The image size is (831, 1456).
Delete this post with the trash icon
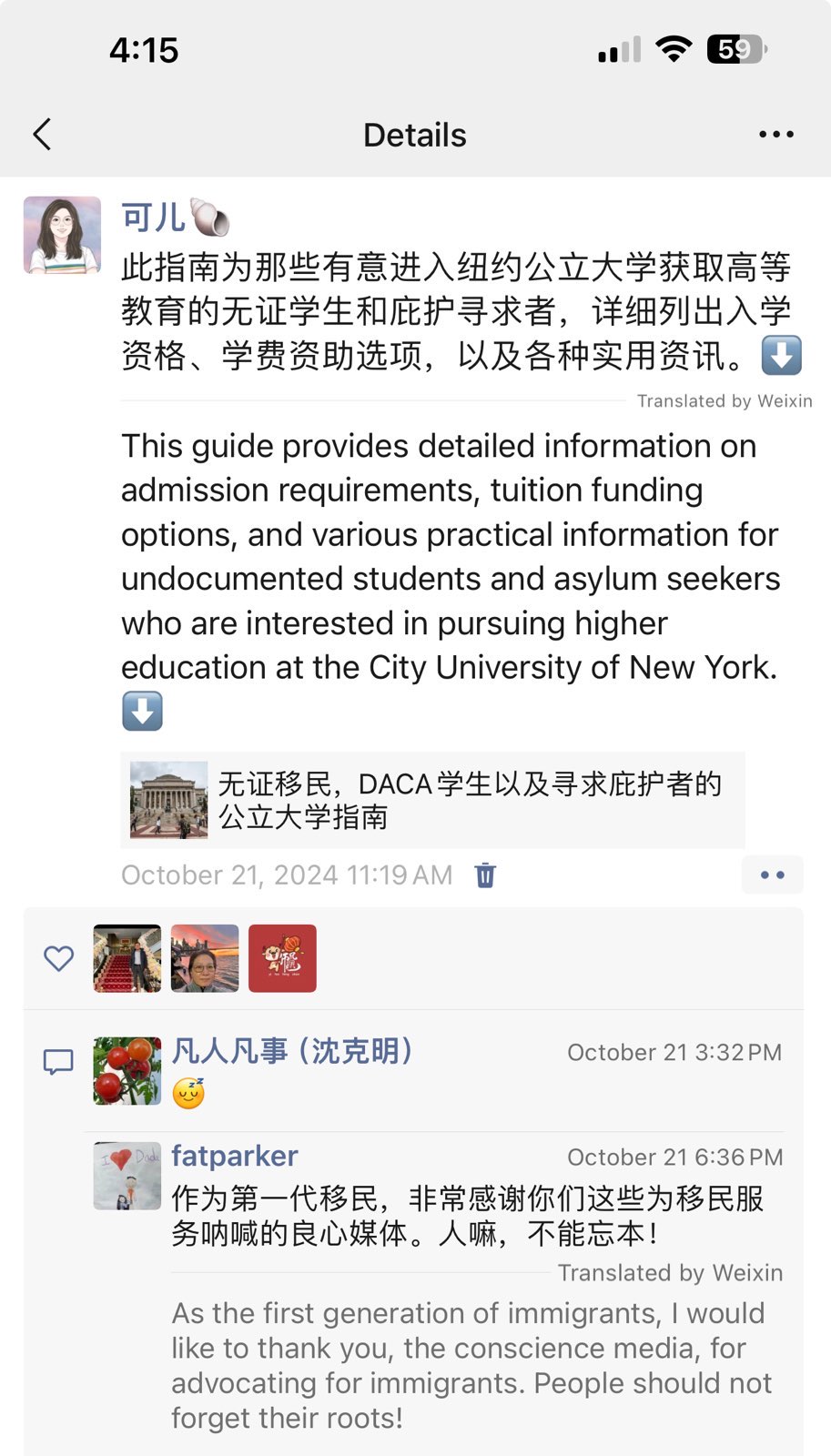[485, 875]
